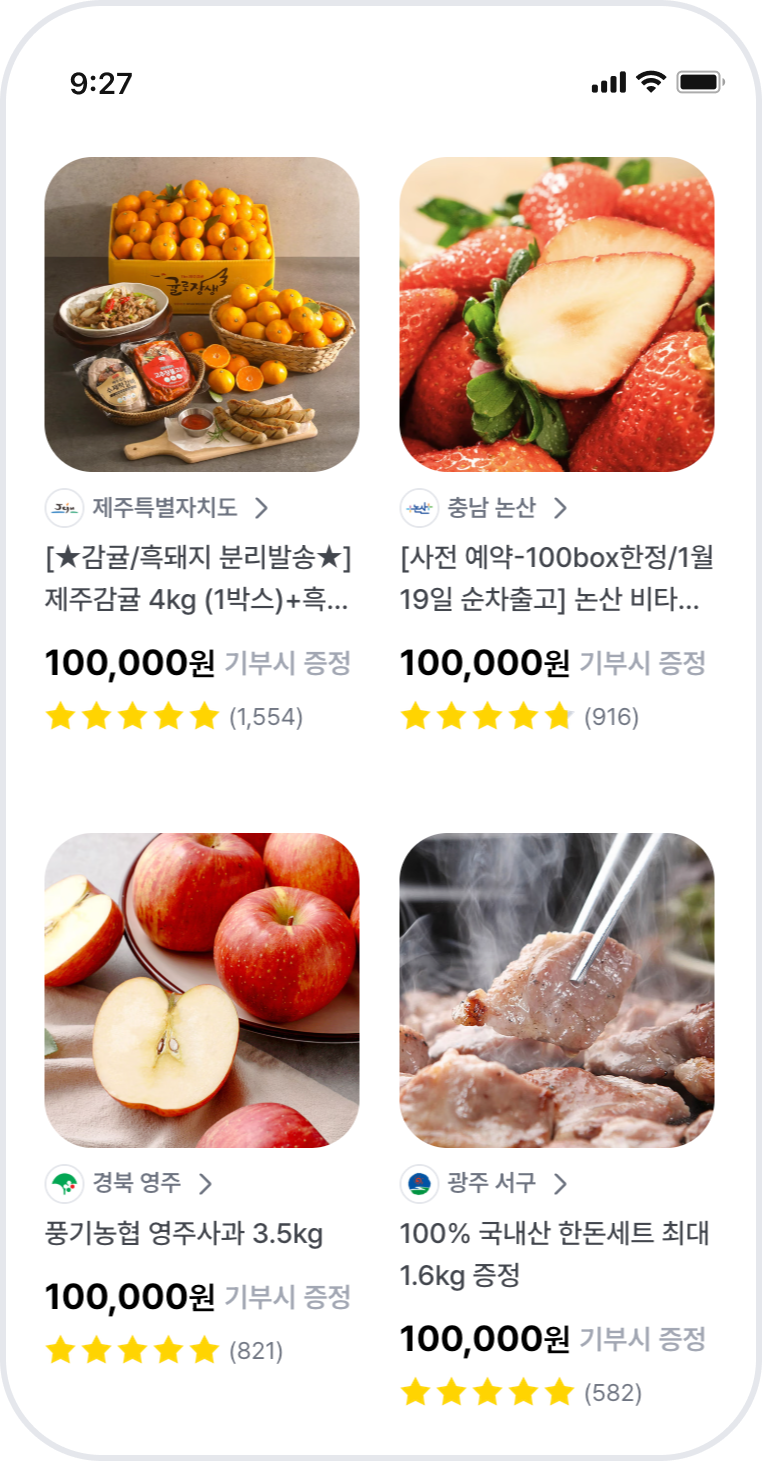Image resolution: width=762 pixels, height=1461 pixels.
Task: Click the Gyeongbuk Yeongju region emblem icon
Action: 66,1182
